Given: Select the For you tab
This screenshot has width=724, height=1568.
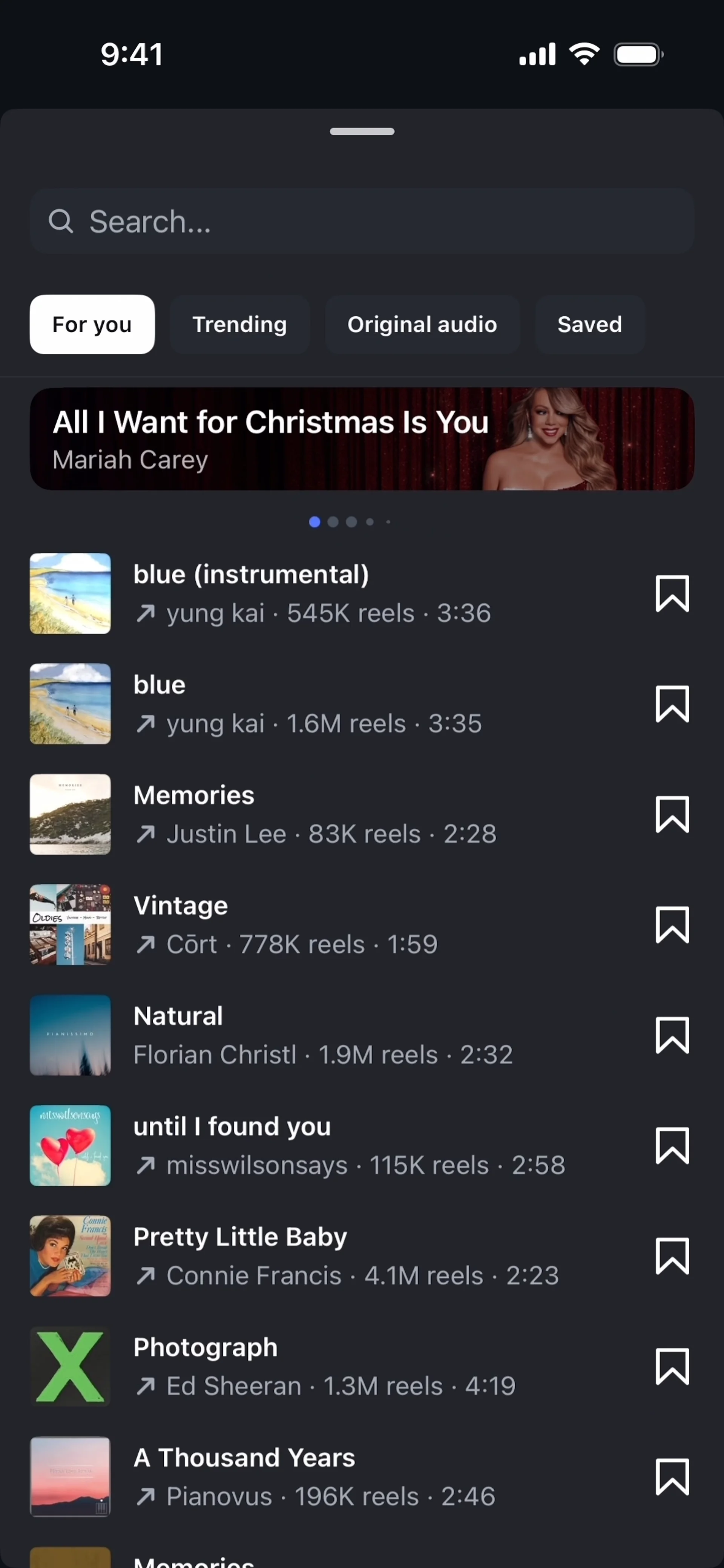Looking at the screenshot, I should point(92,325).
